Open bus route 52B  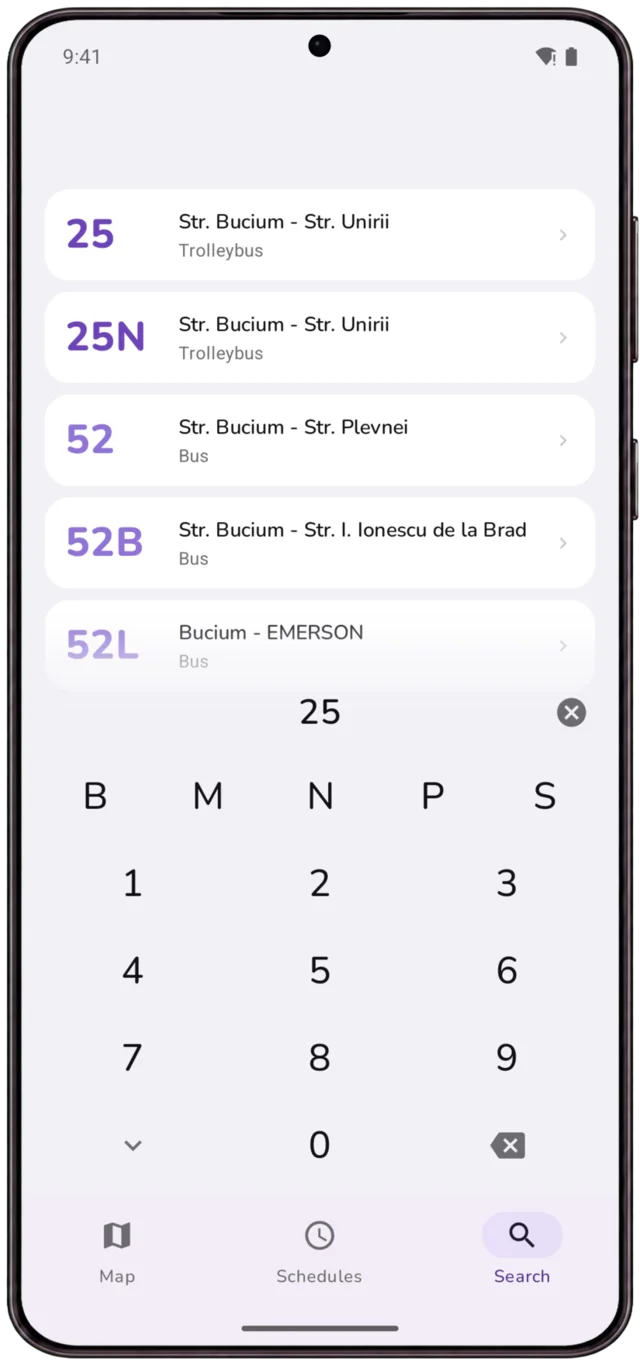point(320,544)
